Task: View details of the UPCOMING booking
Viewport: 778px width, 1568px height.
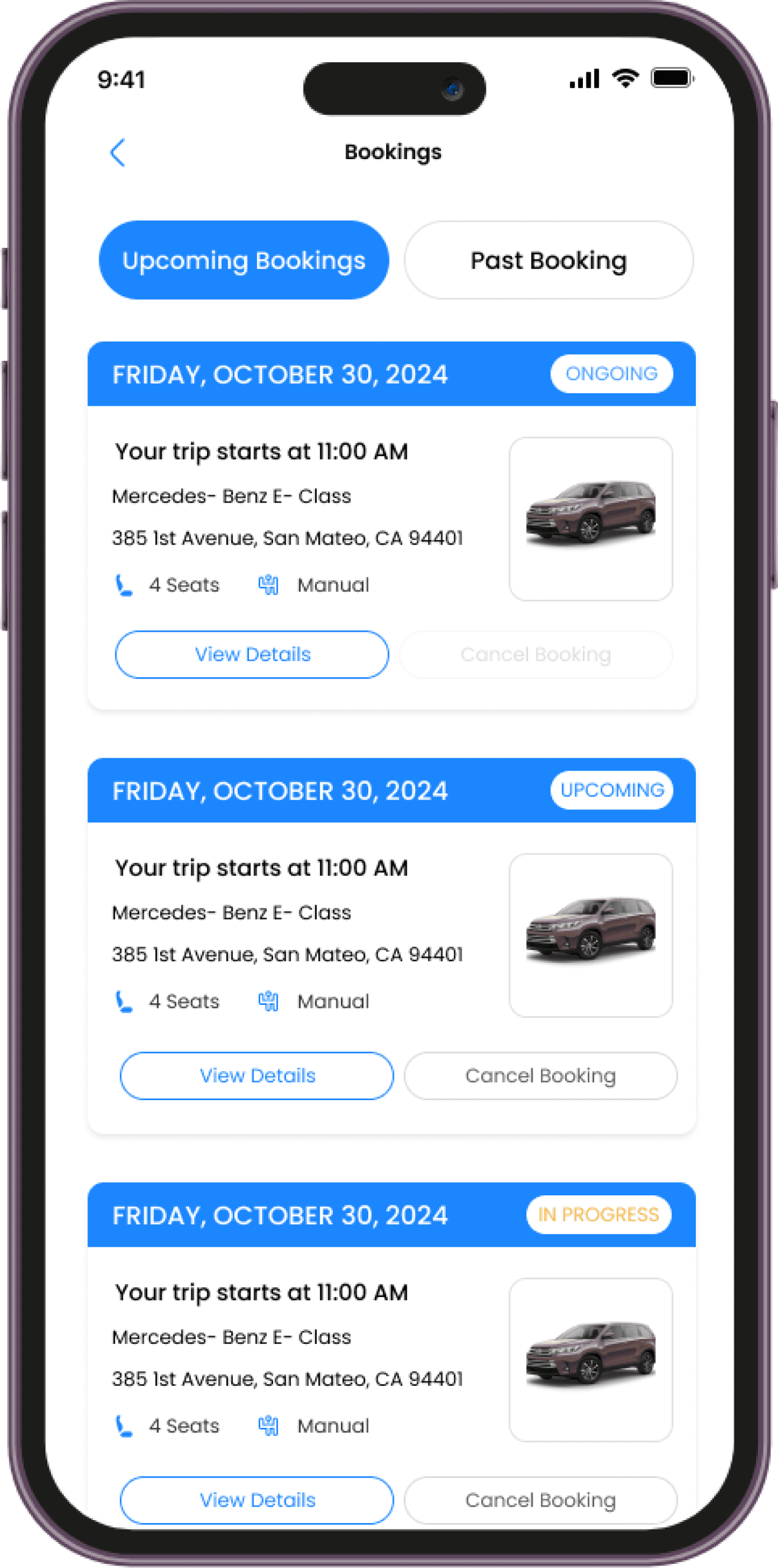Action: click(x=257, y=1075)
